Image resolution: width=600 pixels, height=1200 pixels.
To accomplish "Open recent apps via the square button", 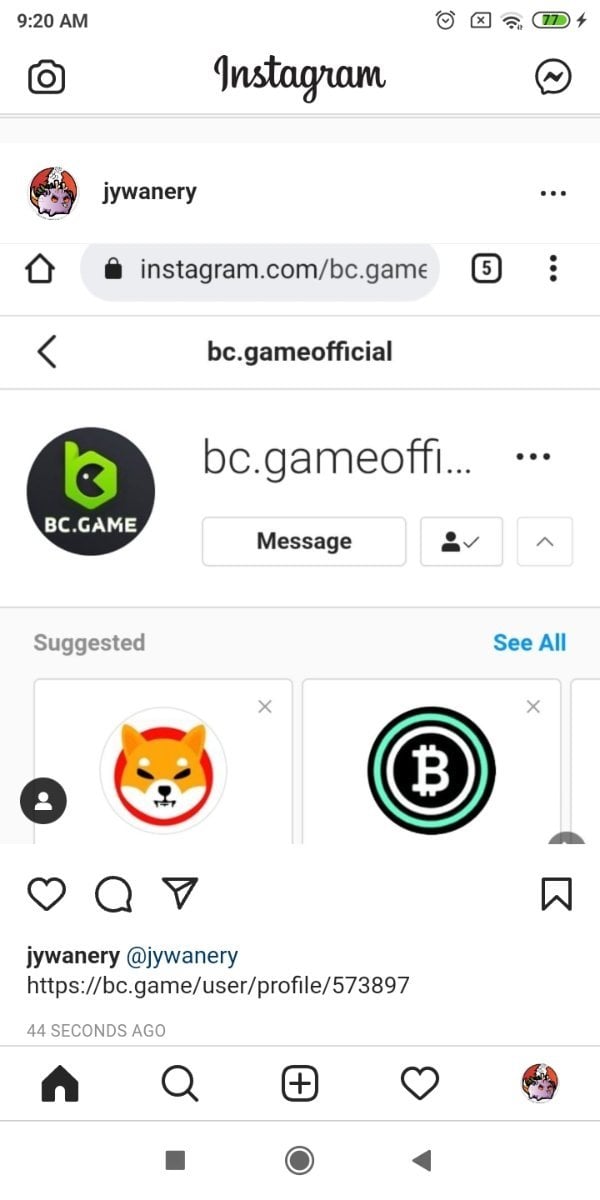I will pyautogui.click(x=175, y=1160).
